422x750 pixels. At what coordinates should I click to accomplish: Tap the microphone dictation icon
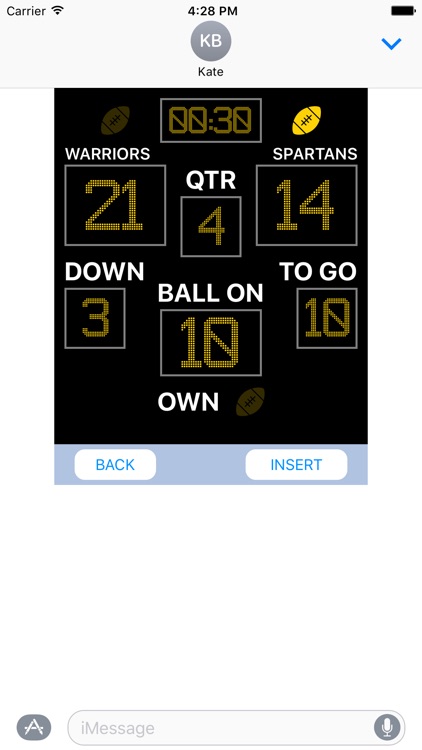point(387,728)
